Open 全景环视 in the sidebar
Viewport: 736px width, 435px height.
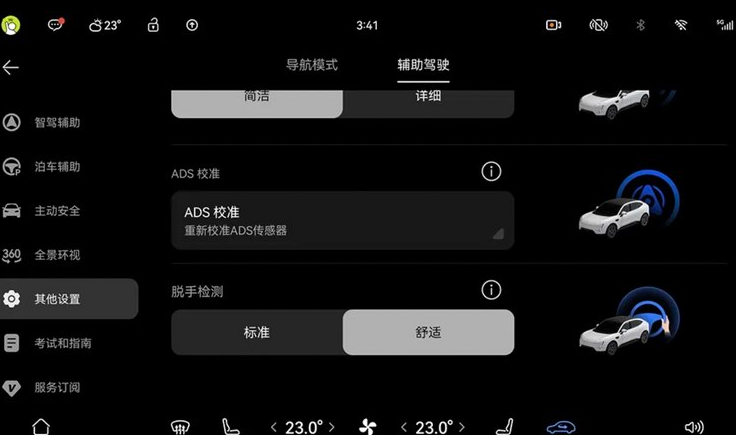57,255
